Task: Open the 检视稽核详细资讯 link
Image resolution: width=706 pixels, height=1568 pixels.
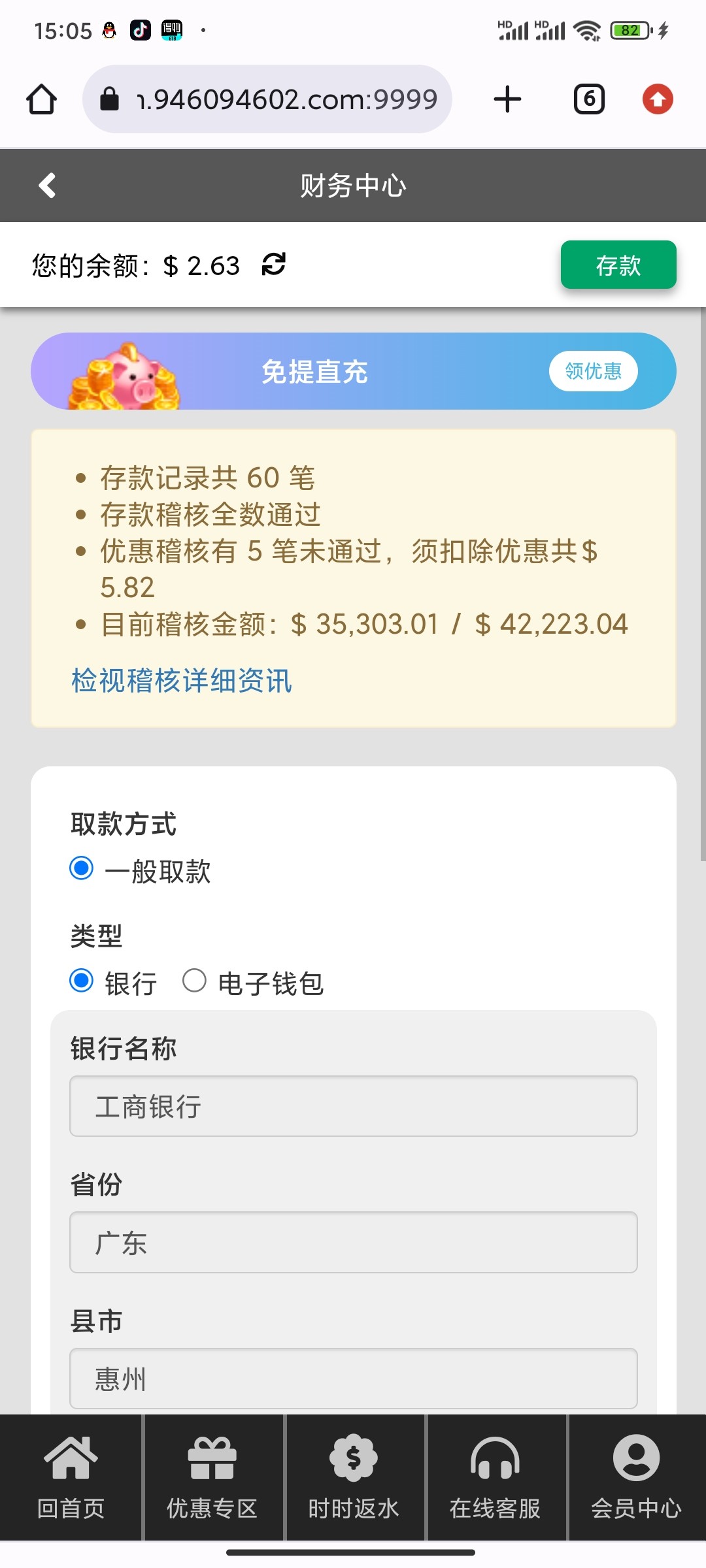Action: (181, 680)
